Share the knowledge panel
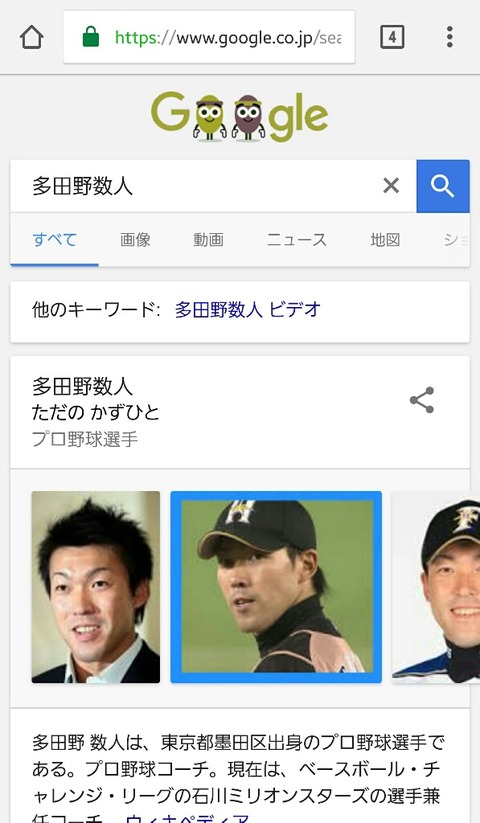 (x=422, y=400)
